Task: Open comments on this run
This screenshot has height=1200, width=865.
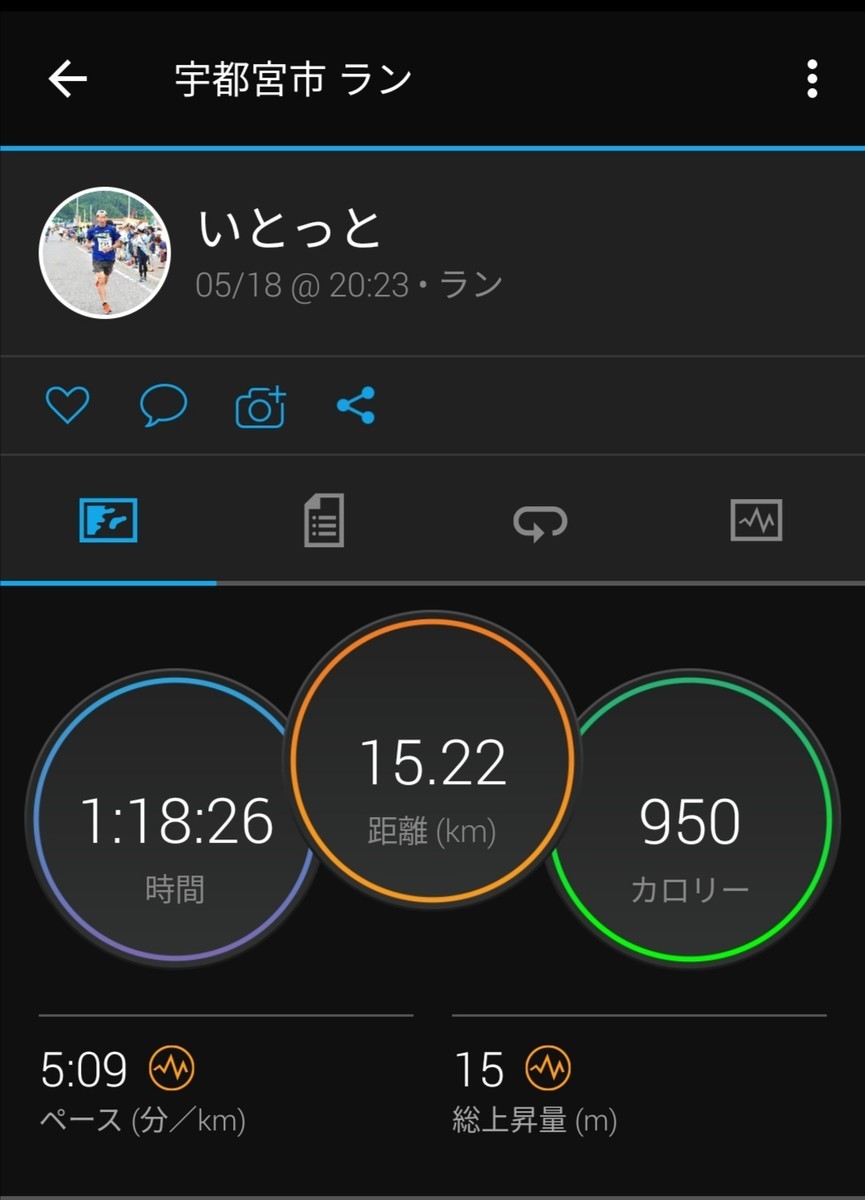Action: click(x=163, y=406)
